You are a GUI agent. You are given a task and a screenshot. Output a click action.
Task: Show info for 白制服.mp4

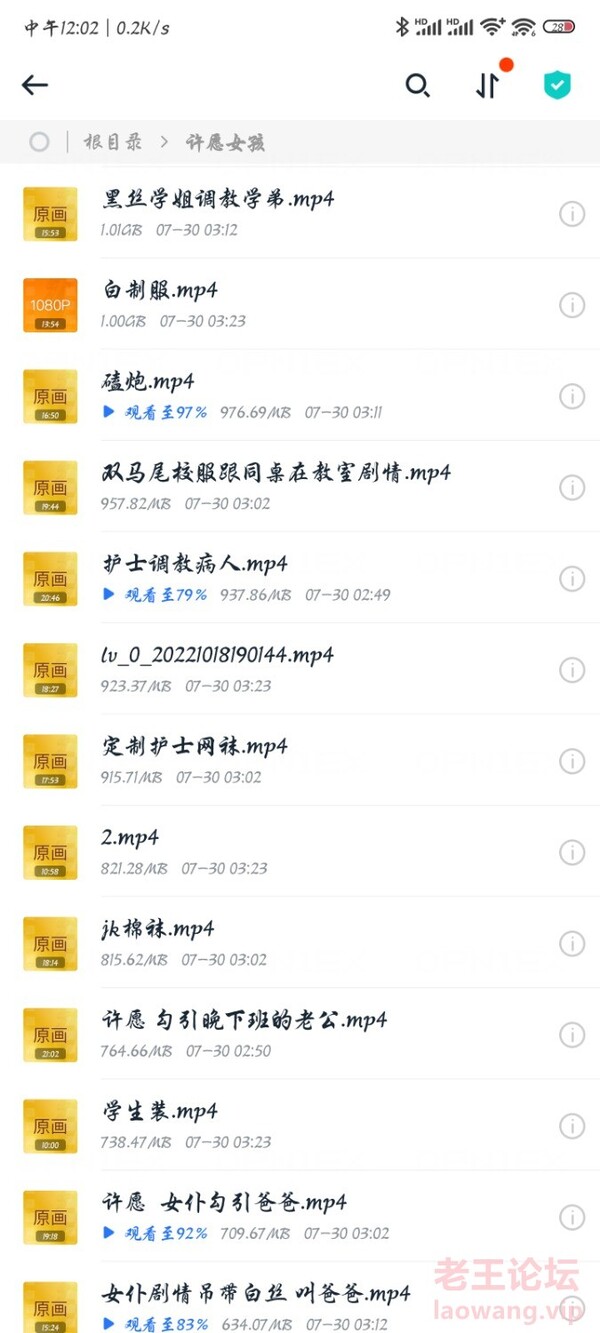pos(572,304)
